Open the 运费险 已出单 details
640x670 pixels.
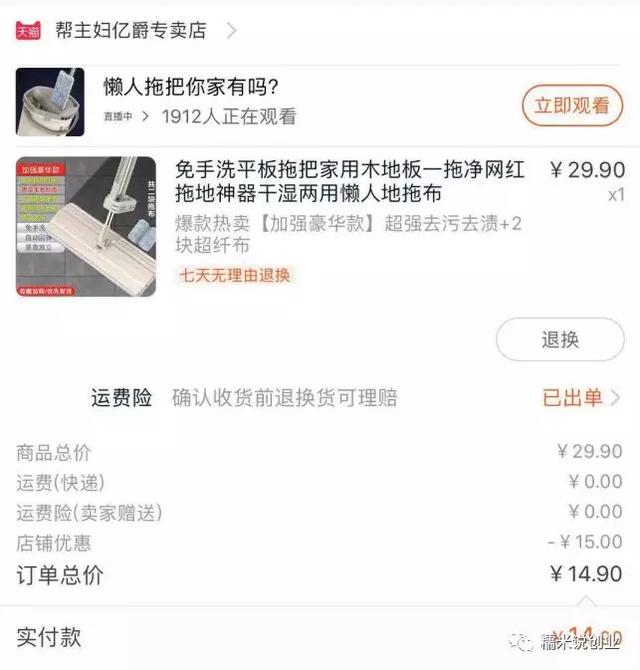[580, 398]
